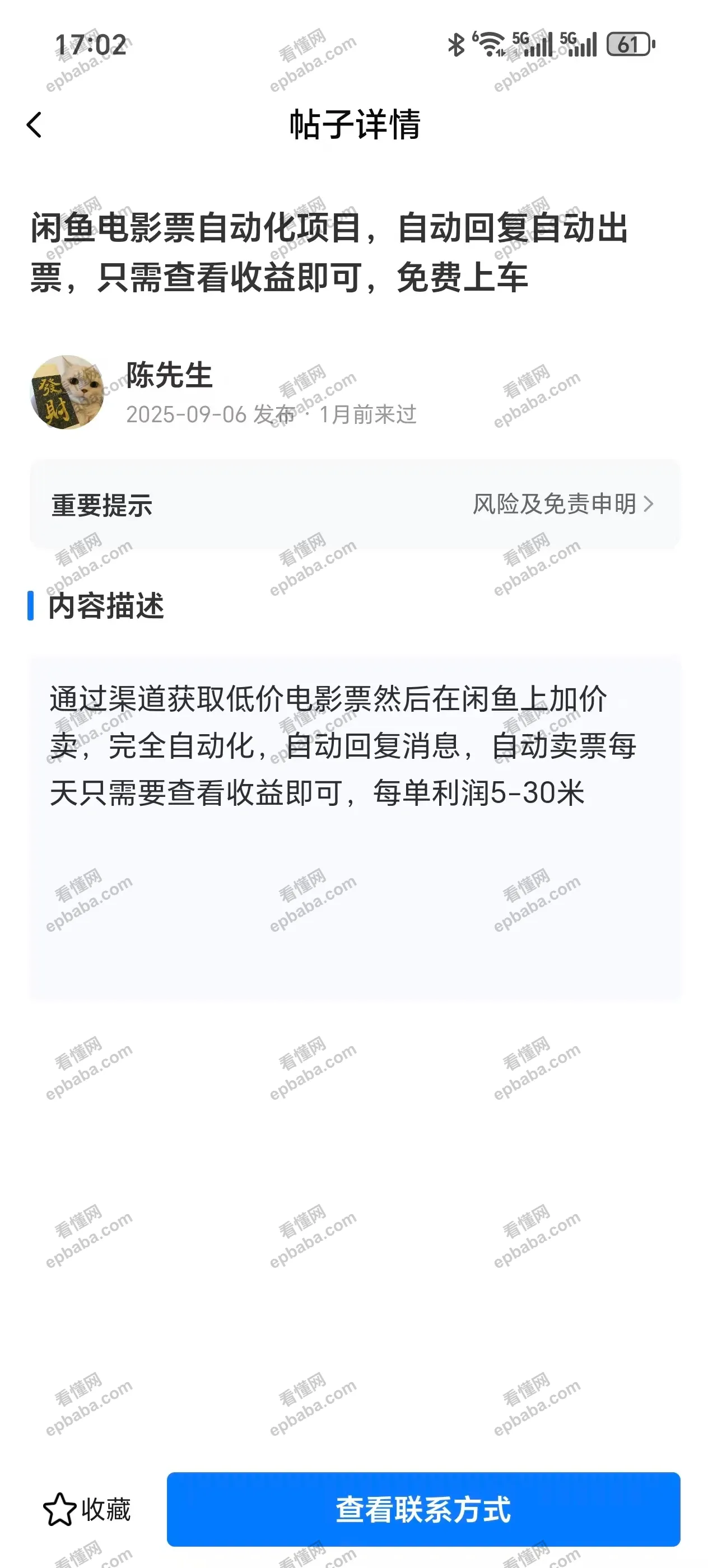Open 陈先生's profile avatar

68,393
